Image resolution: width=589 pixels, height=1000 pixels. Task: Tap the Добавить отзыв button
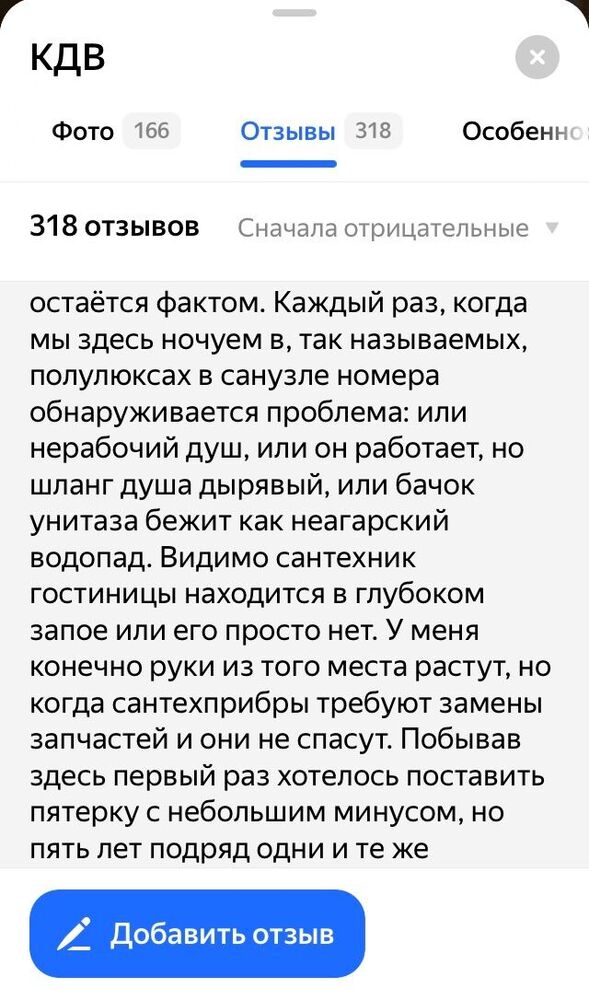click(x=197, y=934)
